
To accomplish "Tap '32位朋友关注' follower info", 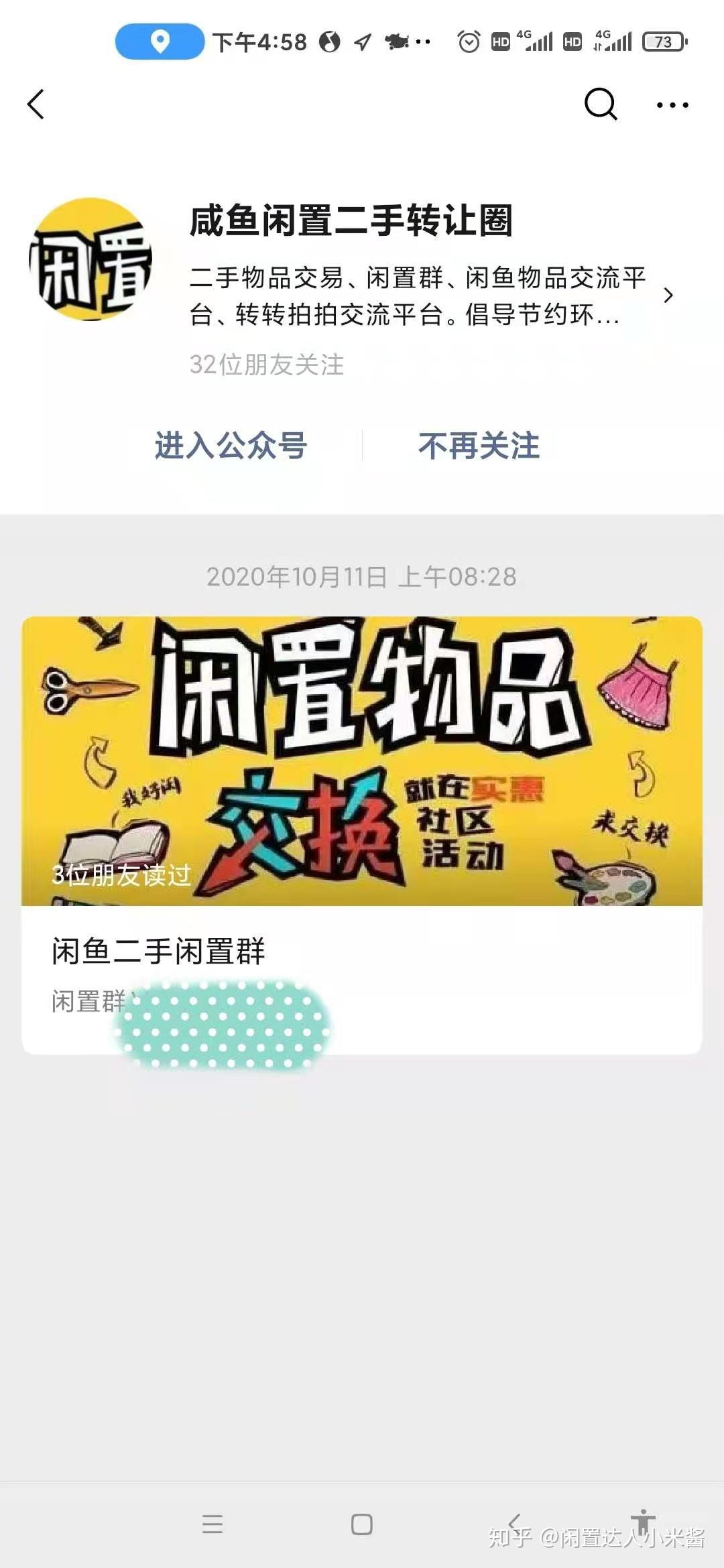I will 266,365.
